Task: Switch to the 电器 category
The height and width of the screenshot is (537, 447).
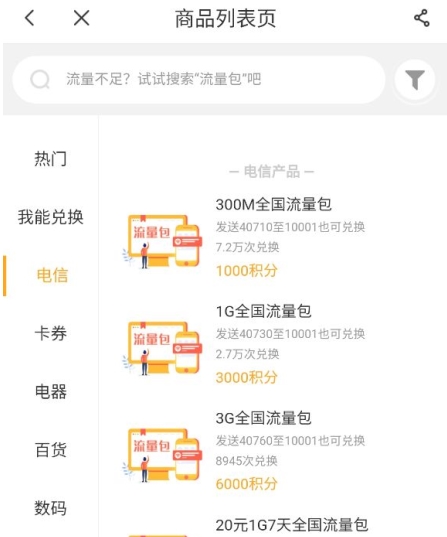Action: (x=50, y=391)
